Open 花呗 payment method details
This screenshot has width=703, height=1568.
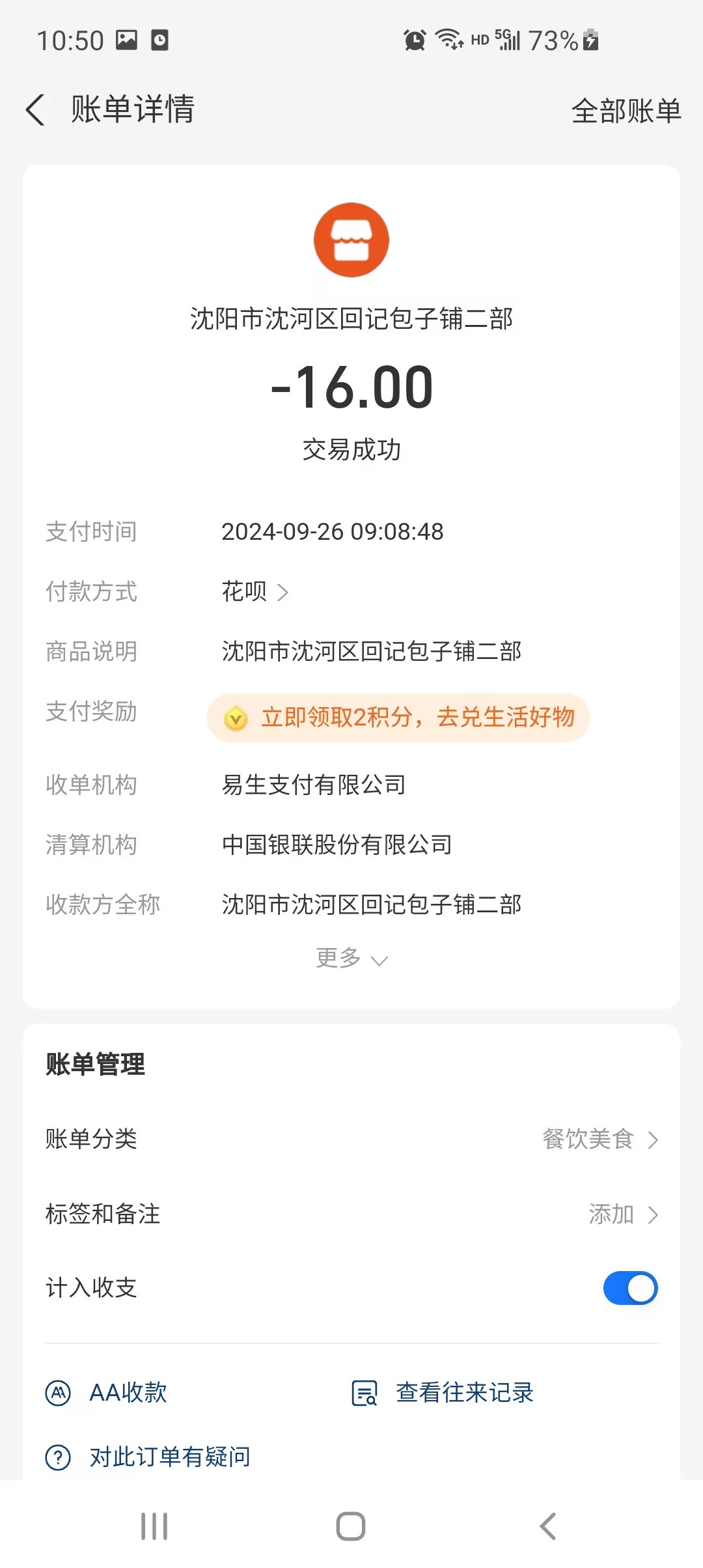pyautogui.click(x=255, y=592)
